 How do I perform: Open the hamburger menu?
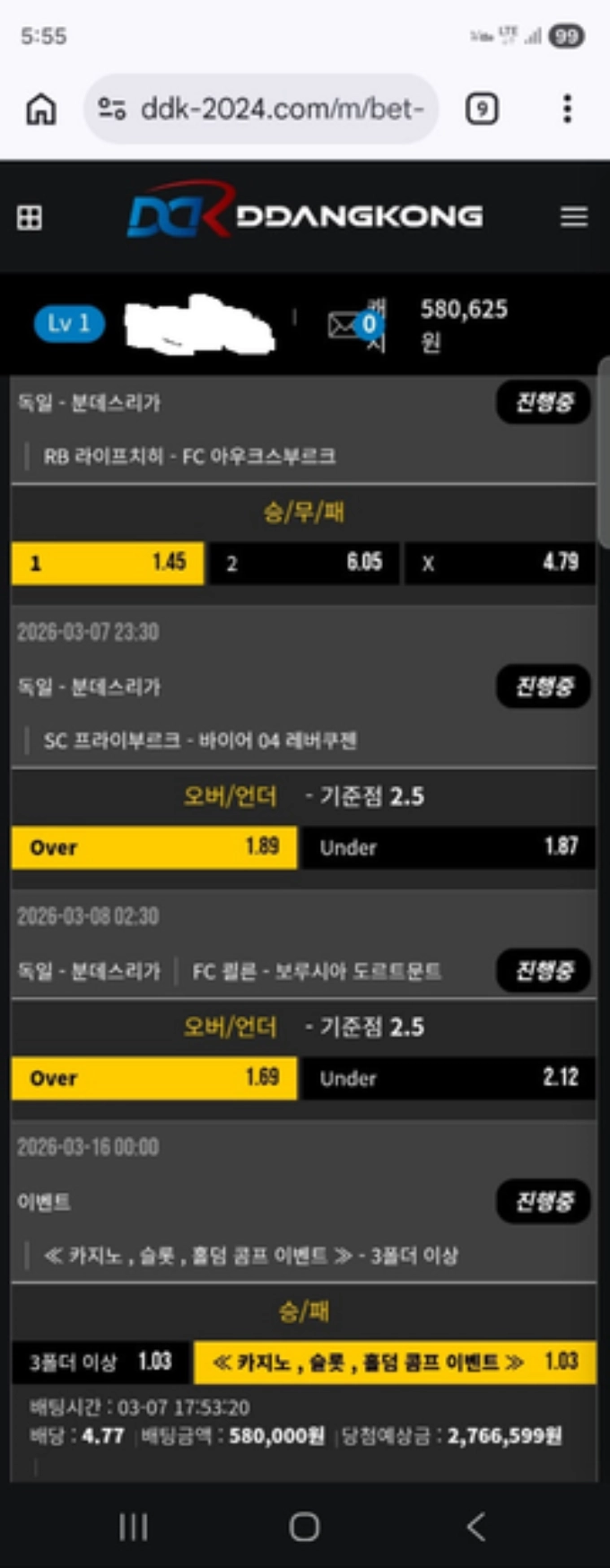tap(574, 217)
